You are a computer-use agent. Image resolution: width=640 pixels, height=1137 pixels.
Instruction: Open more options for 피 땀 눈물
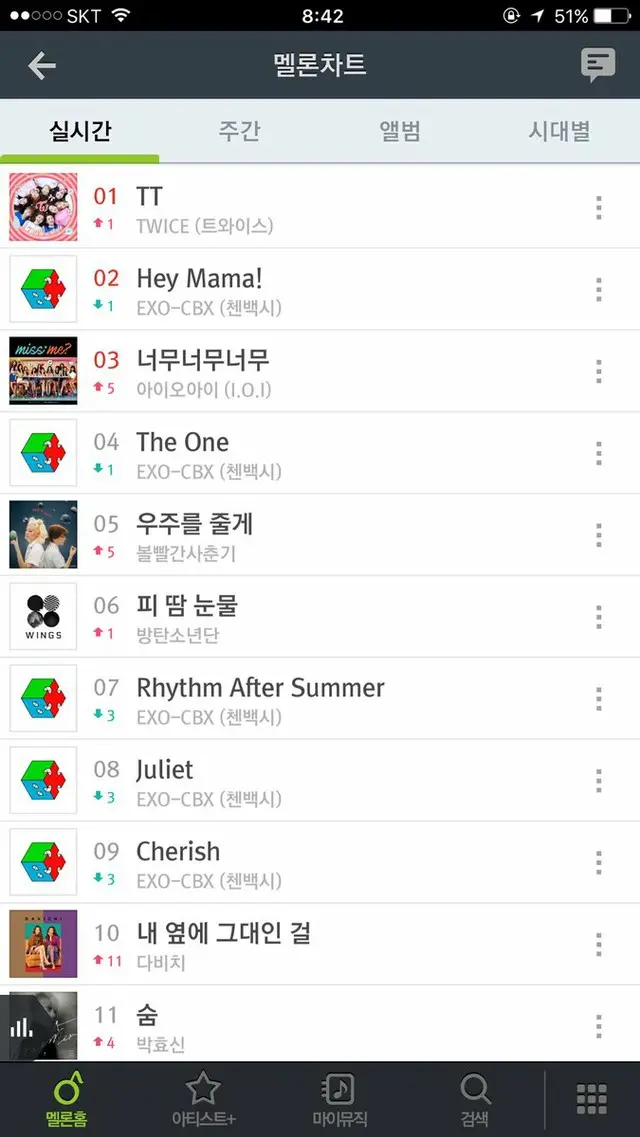point(598,617)
